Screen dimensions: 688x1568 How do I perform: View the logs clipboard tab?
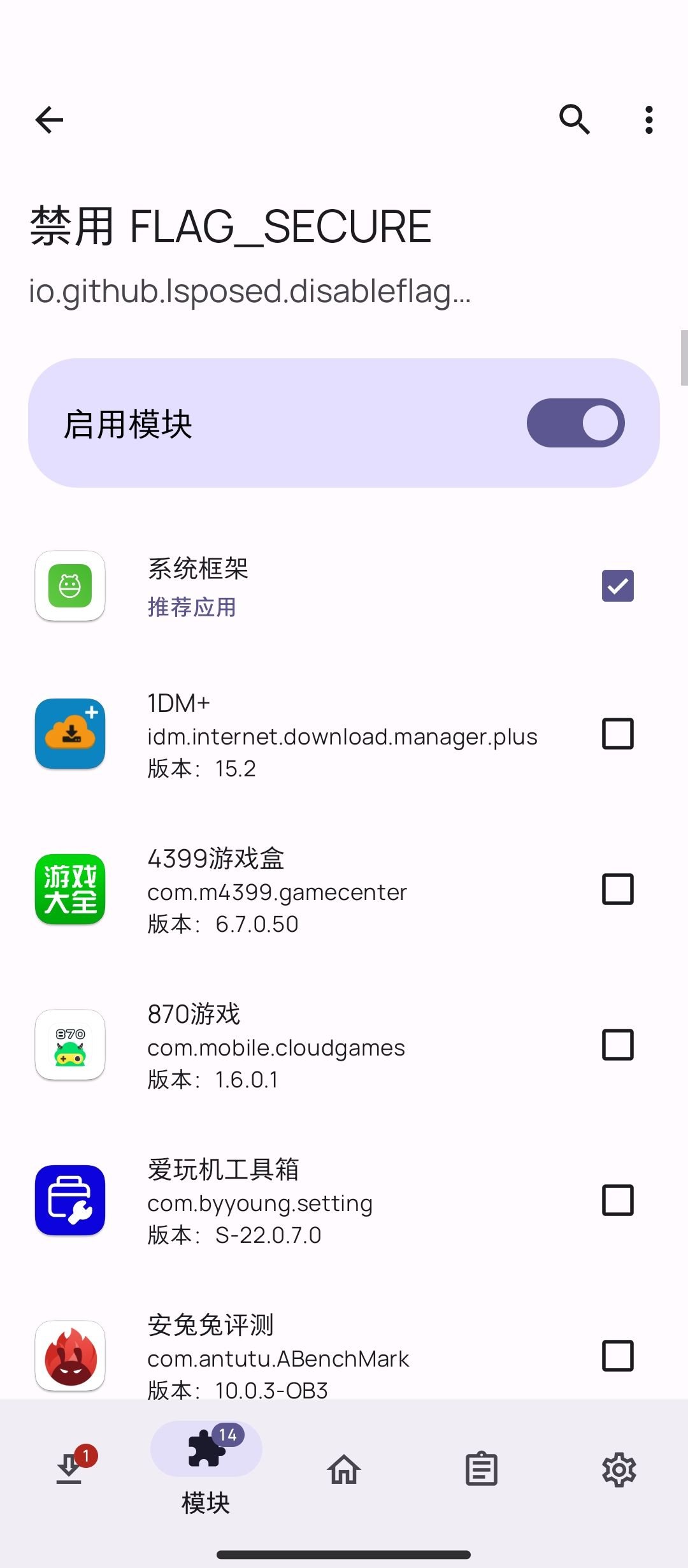482,1469
